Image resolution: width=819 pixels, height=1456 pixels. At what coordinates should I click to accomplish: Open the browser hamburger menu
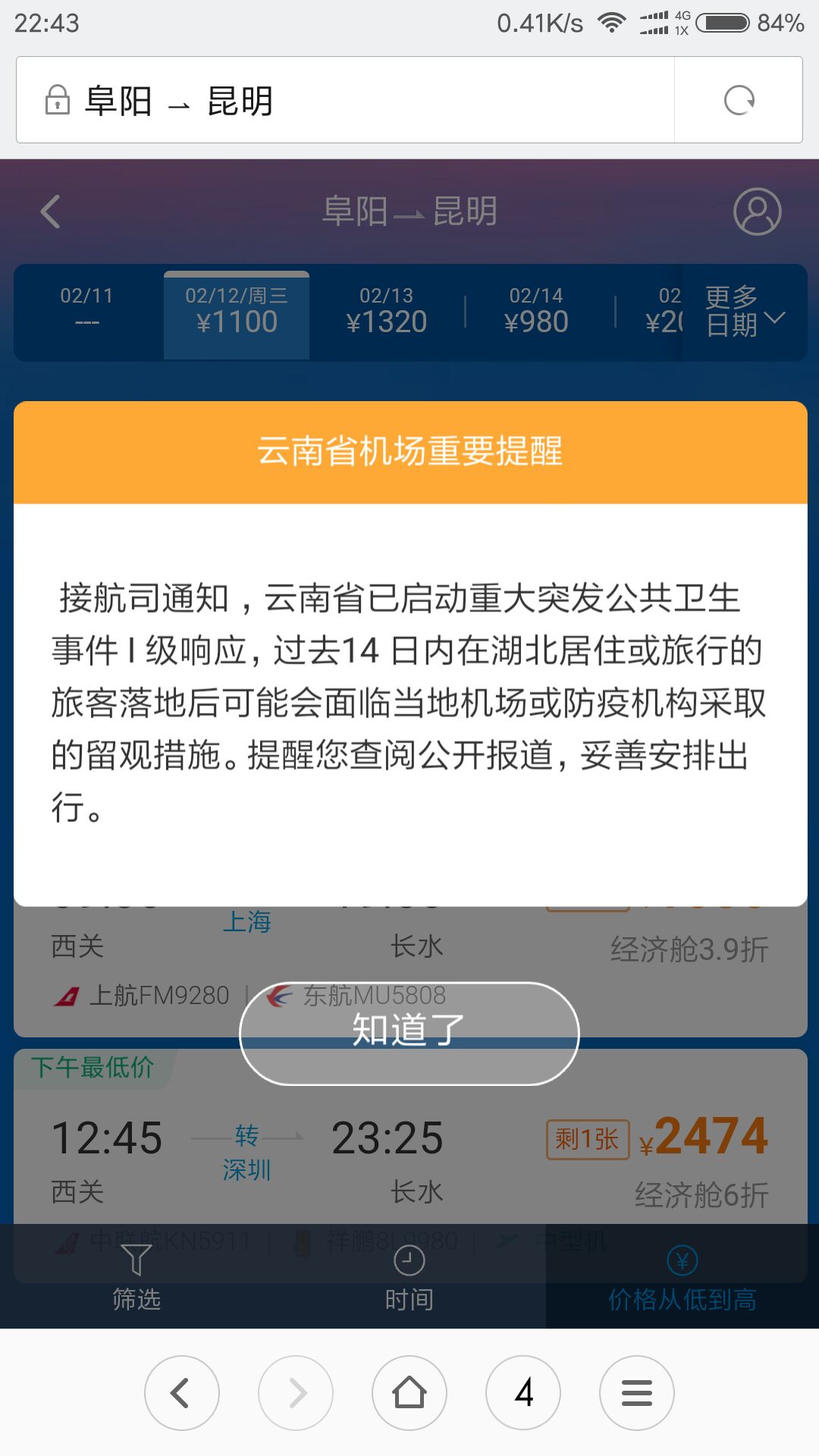pyautogui.click(x=637, y=1393)
